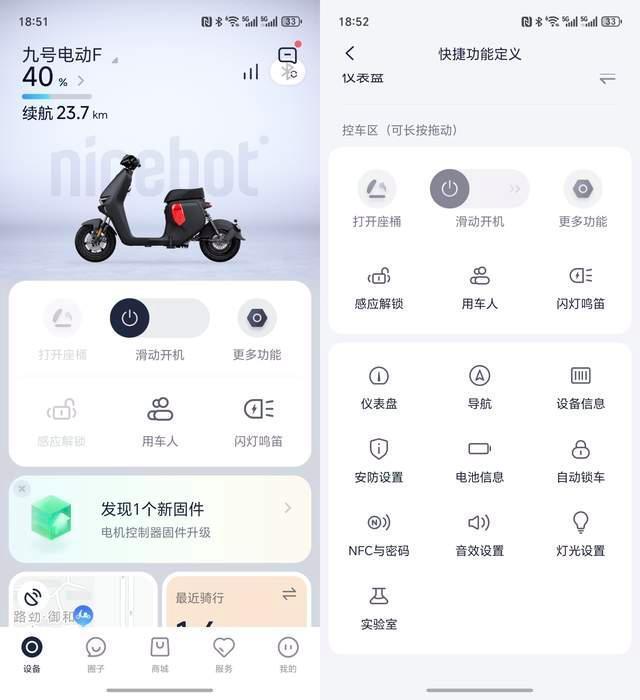Open the 最近骑行 card

click(x=235, y=600)
